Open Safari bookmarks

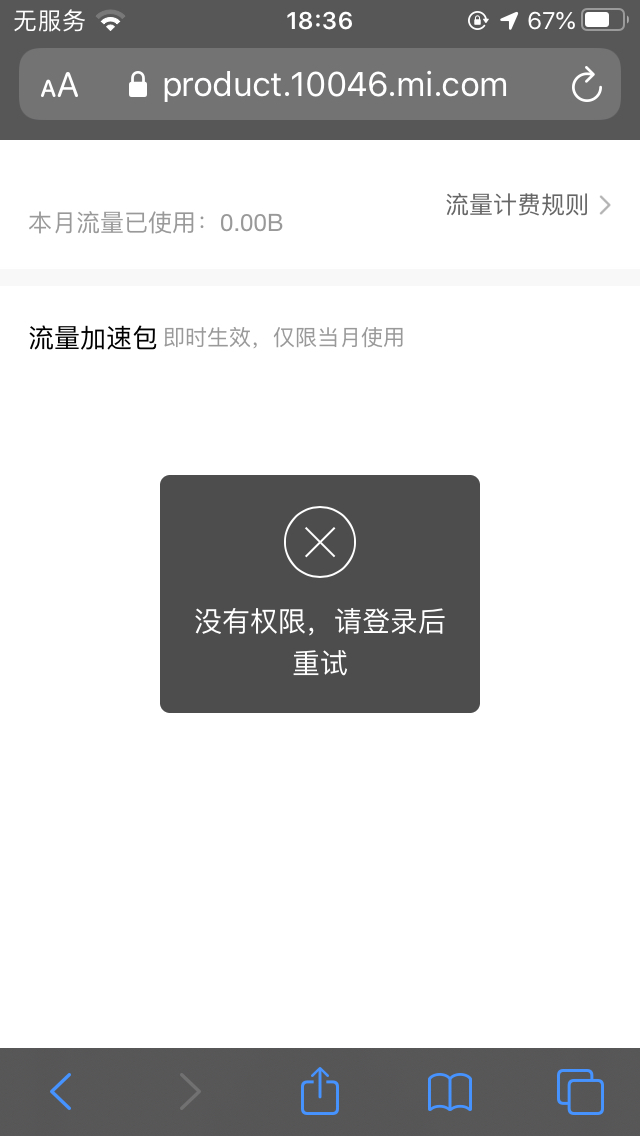[450, 1091]
